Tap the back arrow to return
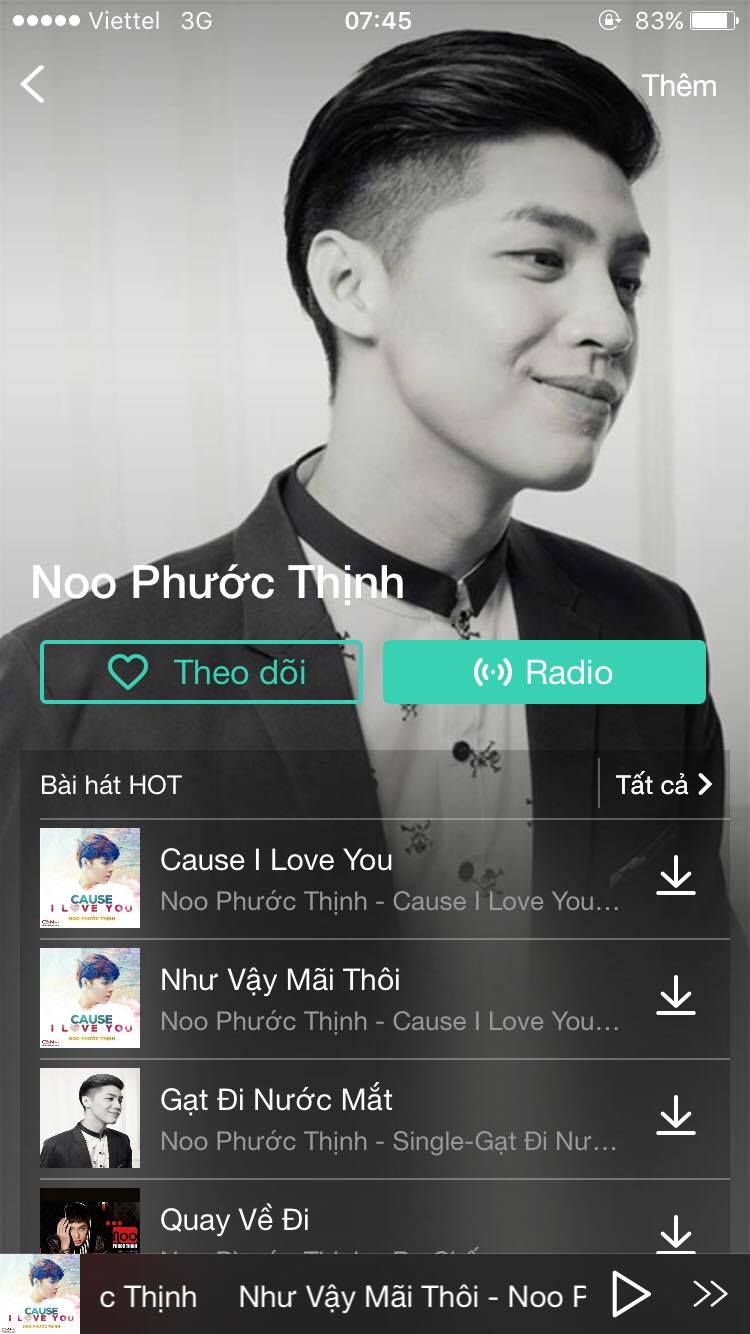Image resolution: width=750 pixels, height=1334 pixels. point(33,85)
